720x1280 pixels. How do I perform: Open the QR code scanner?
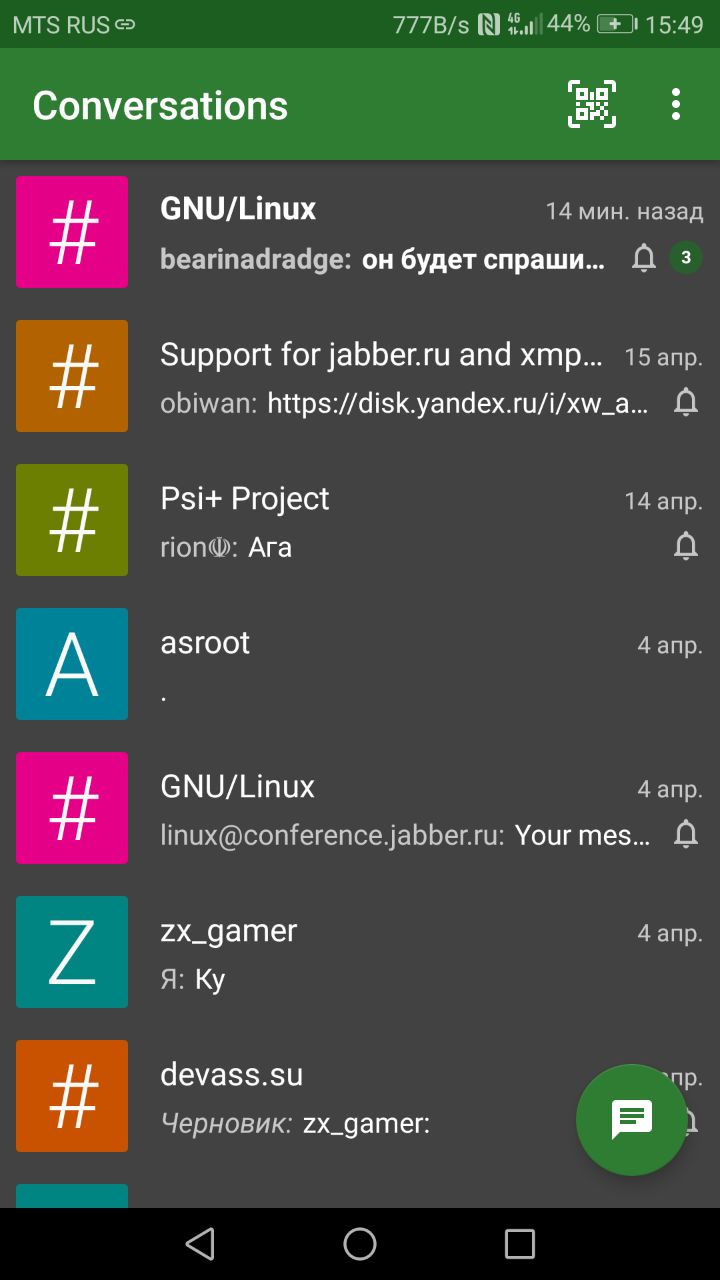tap(592, 104)
